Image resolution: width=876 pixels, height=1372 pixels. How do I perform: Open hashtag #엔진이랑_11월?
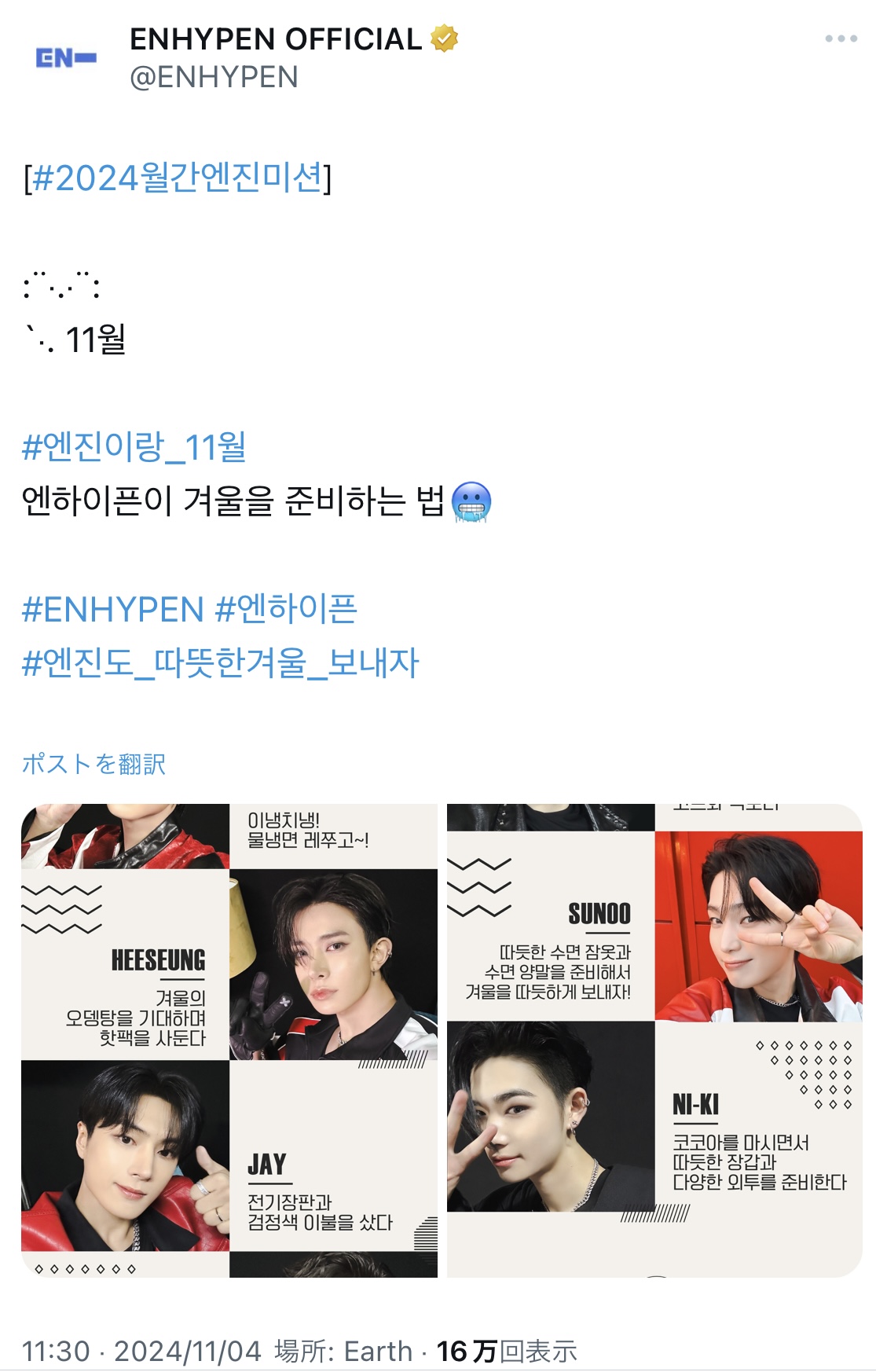pos(134,446)
